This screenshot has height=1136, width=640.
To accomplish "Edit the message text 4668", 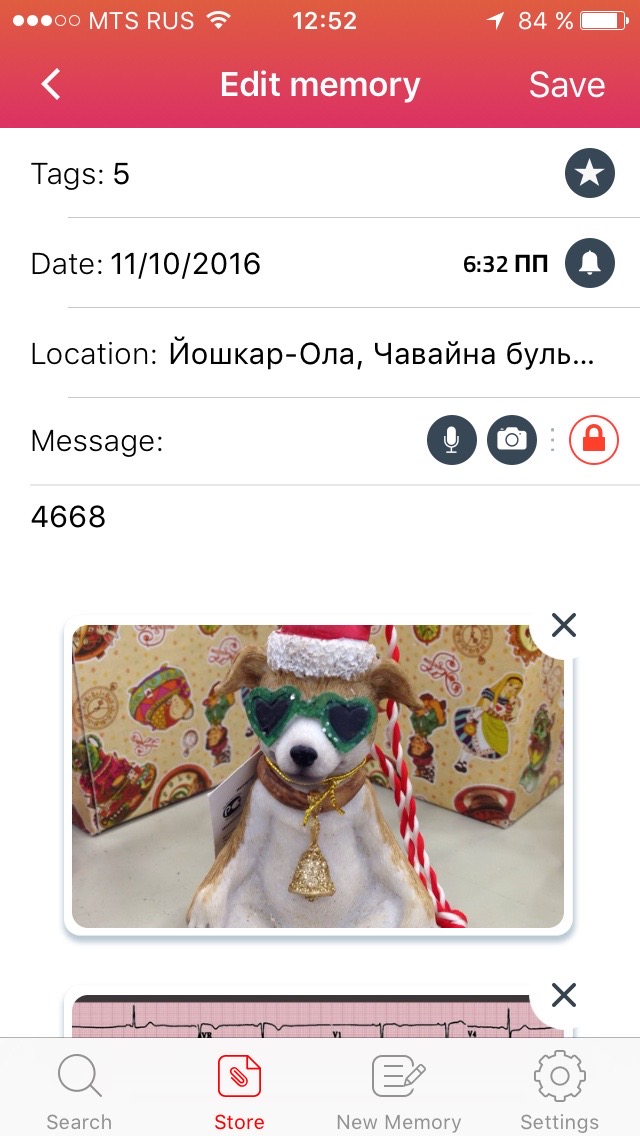I will tap(68, 517).
